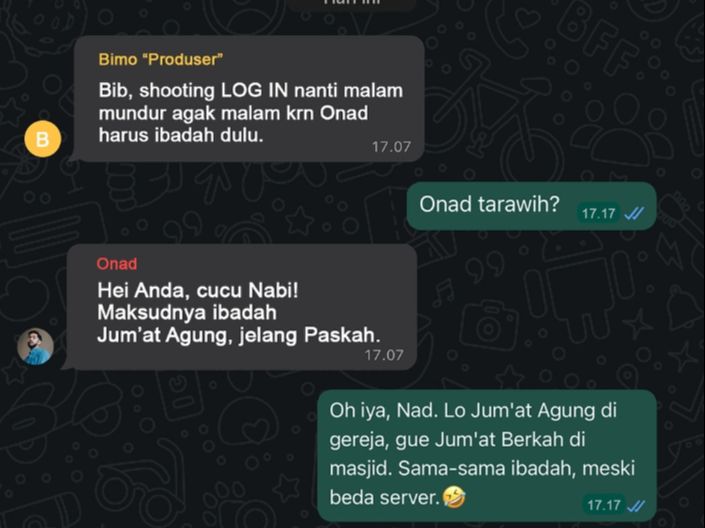
Task: Tap the red sender name Onad
Action: (117, 264)
